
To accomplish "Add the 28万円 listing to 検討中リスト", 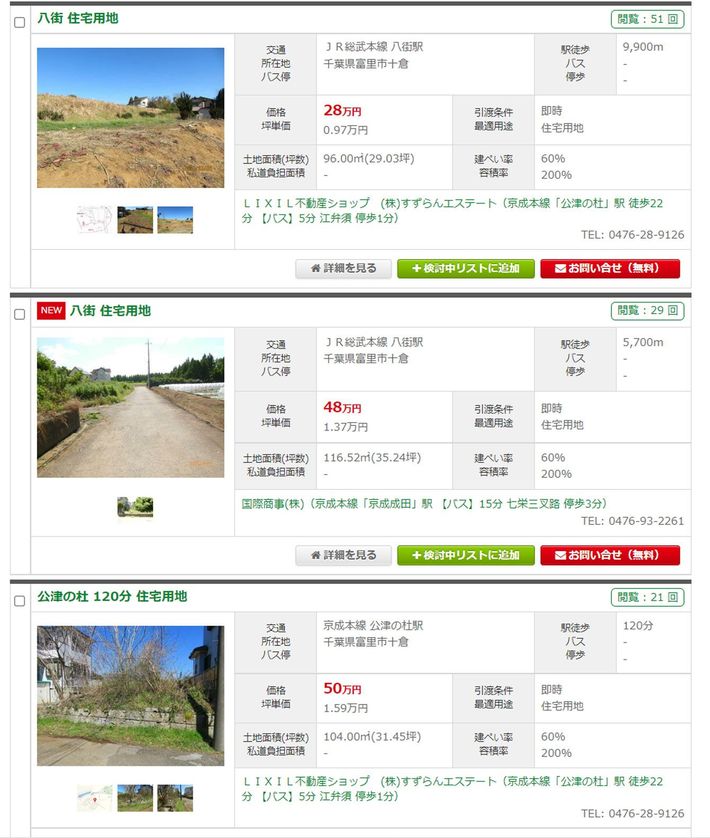I will [465, 268].
